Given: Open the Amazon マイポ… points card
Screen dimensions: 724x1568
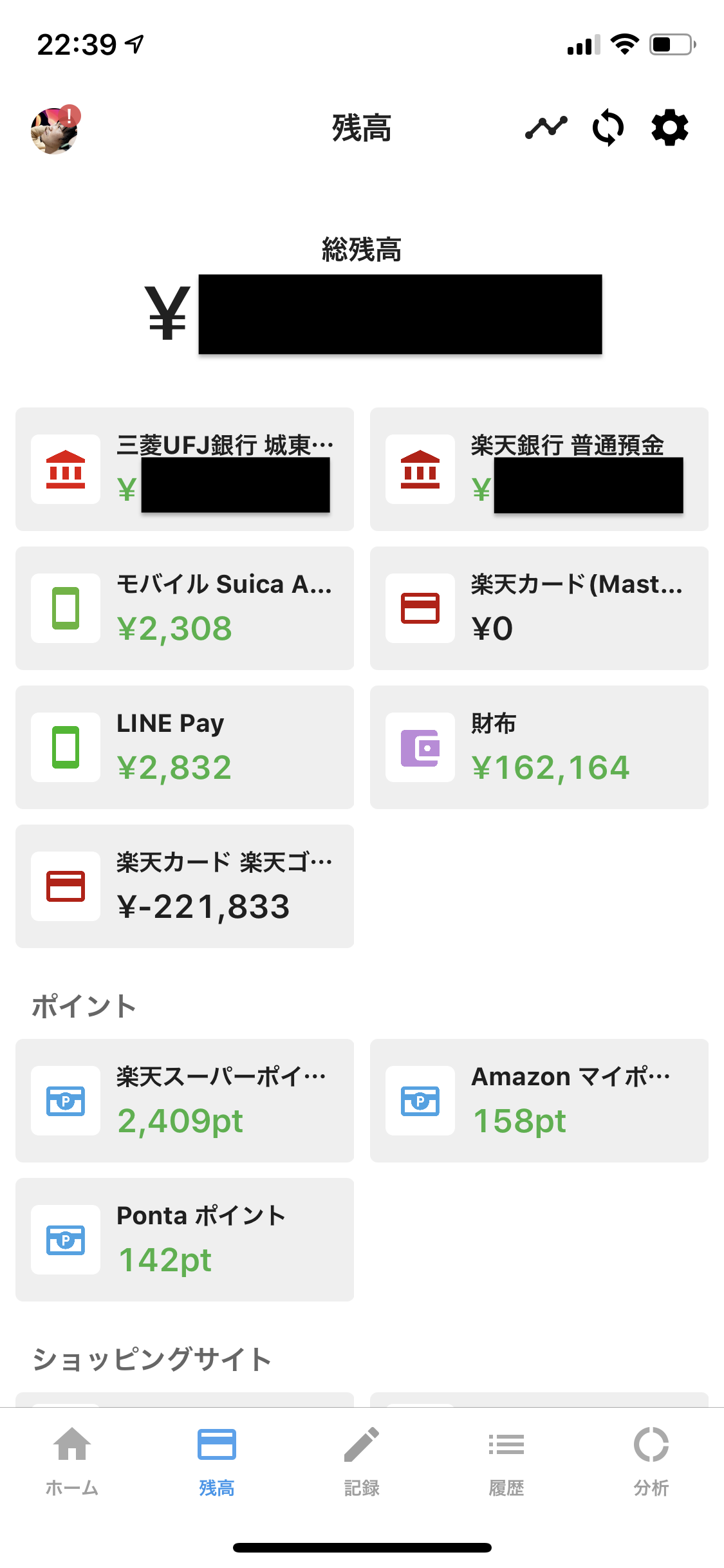Looking at the screenshot, I should 539,1101.
